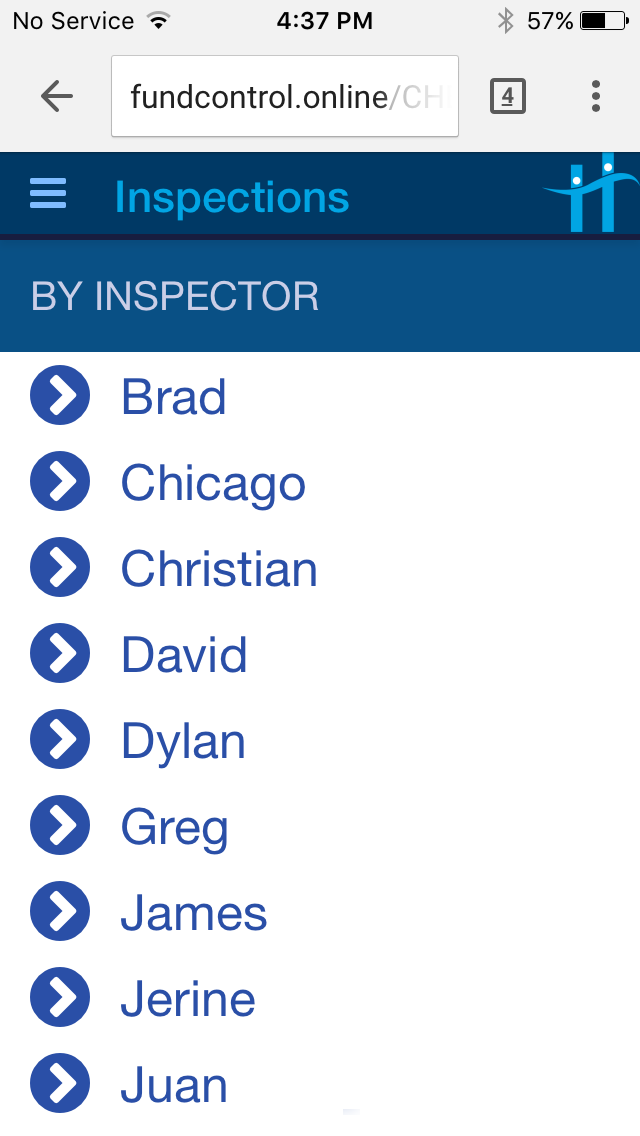Image resolution: width=640 pixels, height=1136 pixels.
Task: Select inspector Chicago
Action: 212,483
